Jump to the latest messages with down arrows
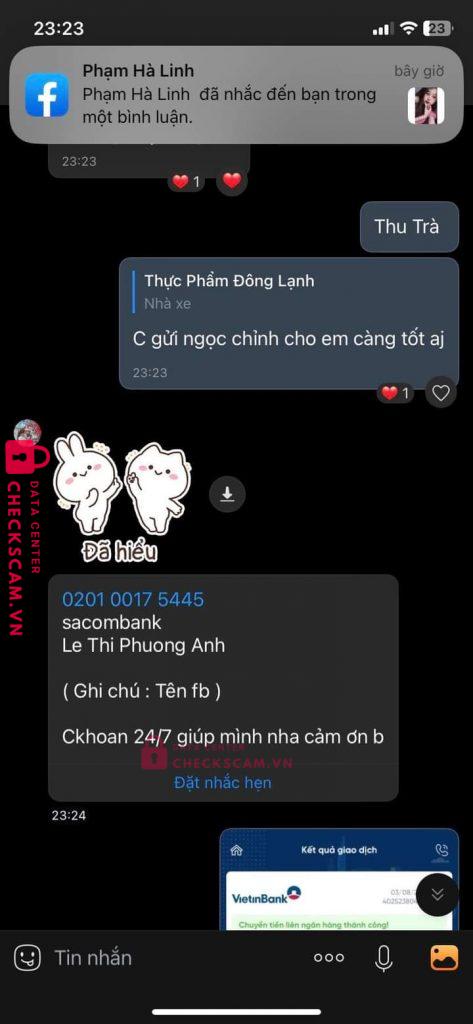 [x=437, y=894]
